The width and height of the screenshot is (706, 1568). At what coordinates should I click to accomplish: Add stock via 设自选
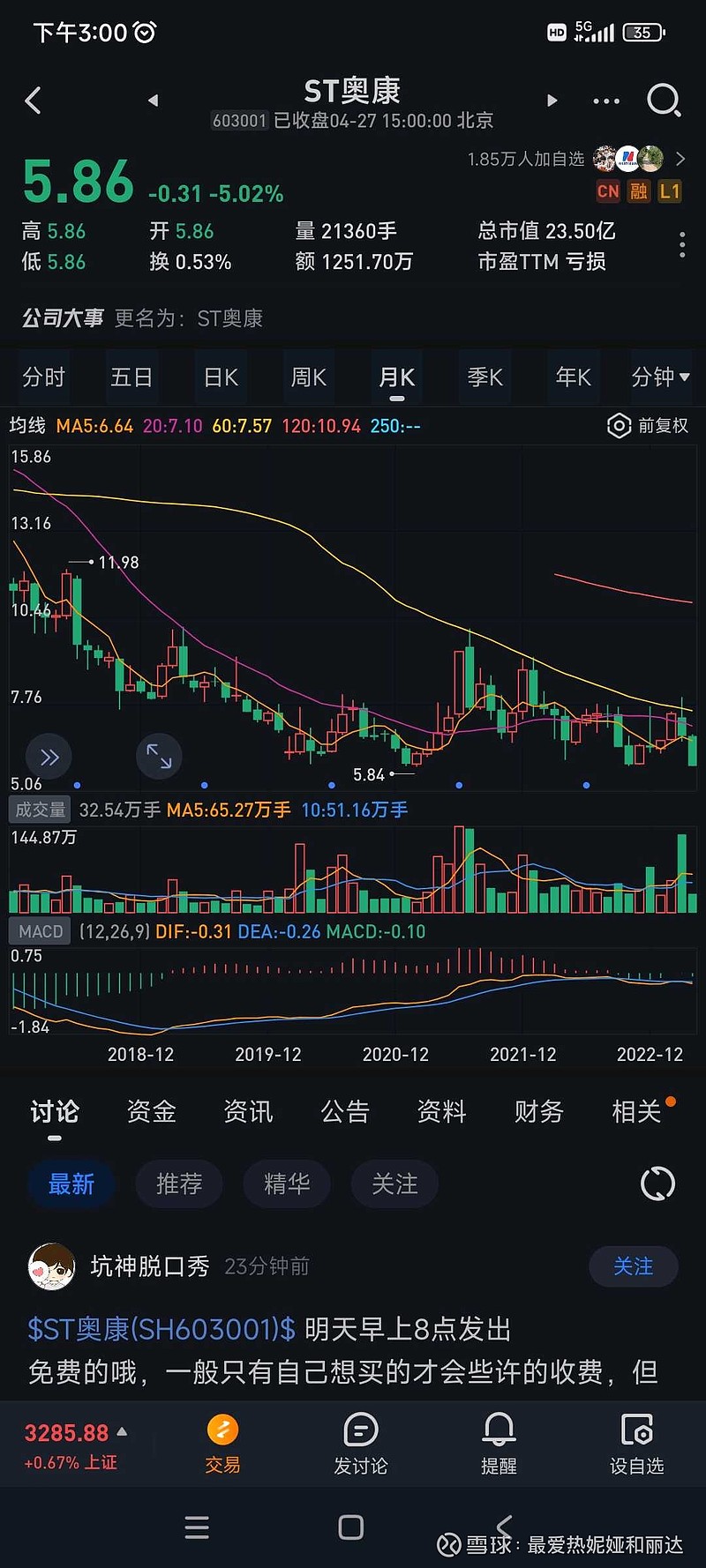[x=636, y=1445]
